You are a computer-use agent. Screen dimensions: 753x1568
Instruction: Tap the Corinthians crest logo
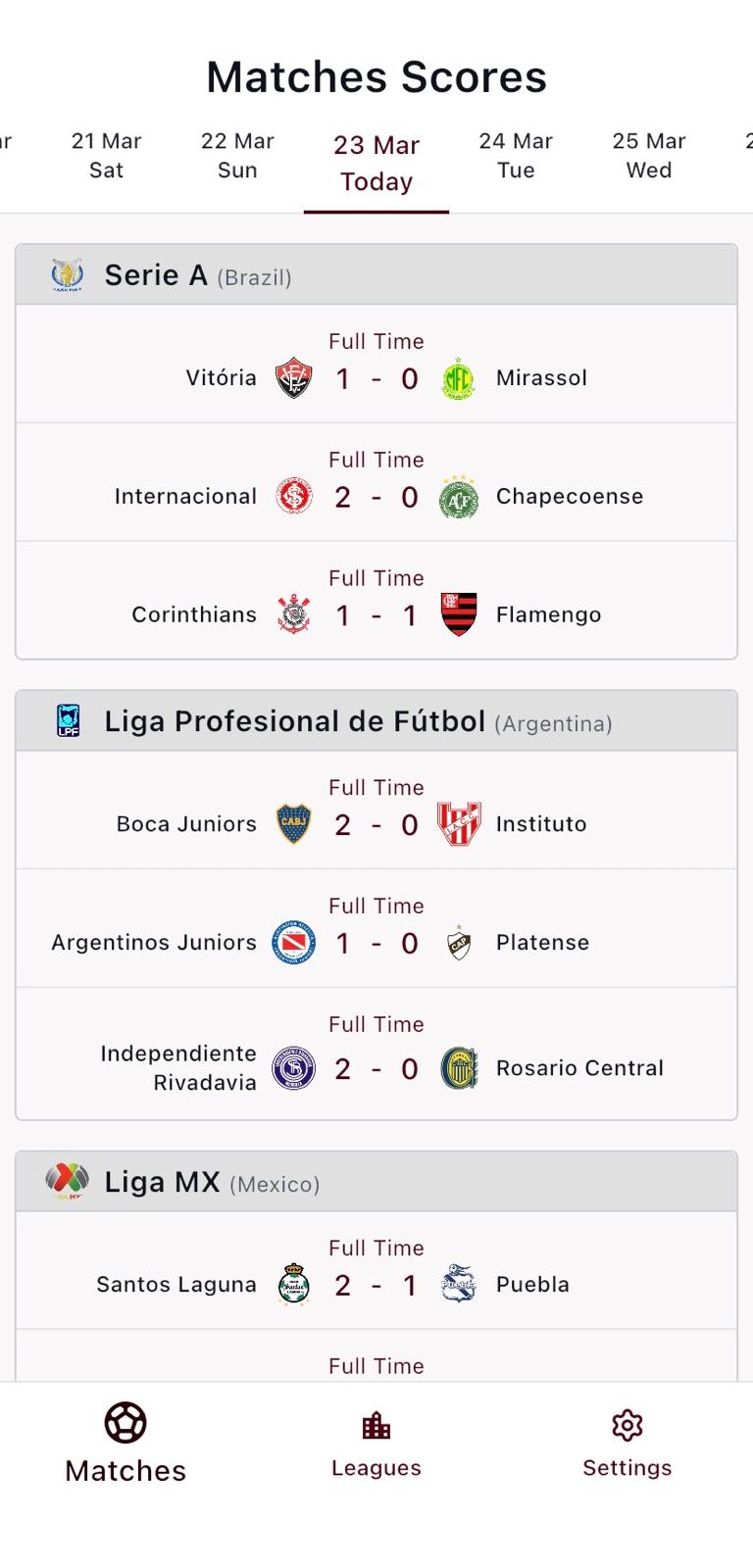click(x=293, y=614)
